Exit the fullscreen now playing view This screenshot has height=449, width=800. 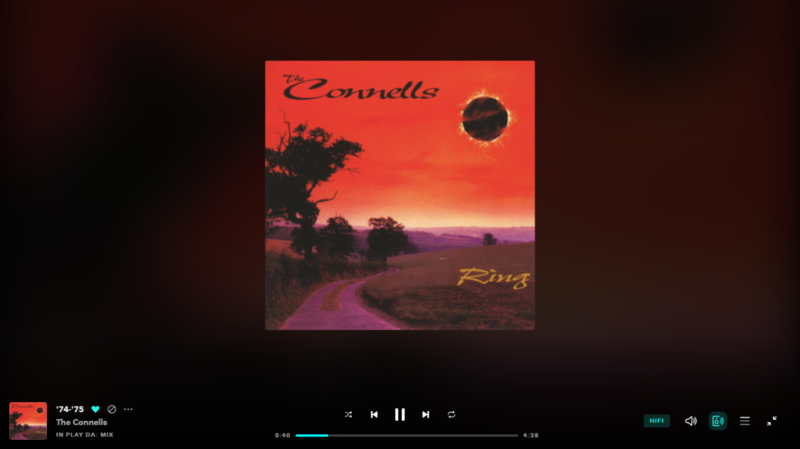(x=772, y=421)
